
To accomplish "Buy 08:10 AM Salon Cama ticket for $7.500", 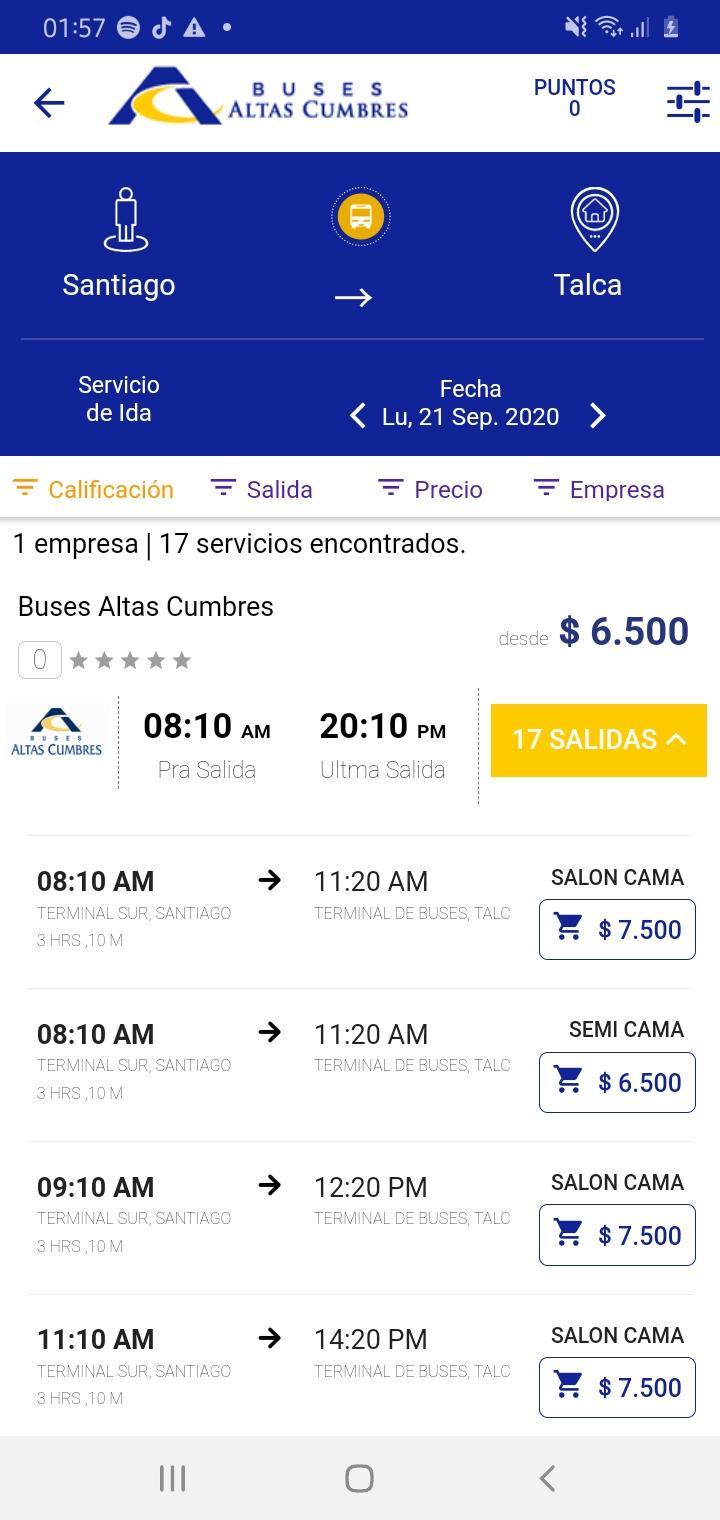I will (617, 929).
